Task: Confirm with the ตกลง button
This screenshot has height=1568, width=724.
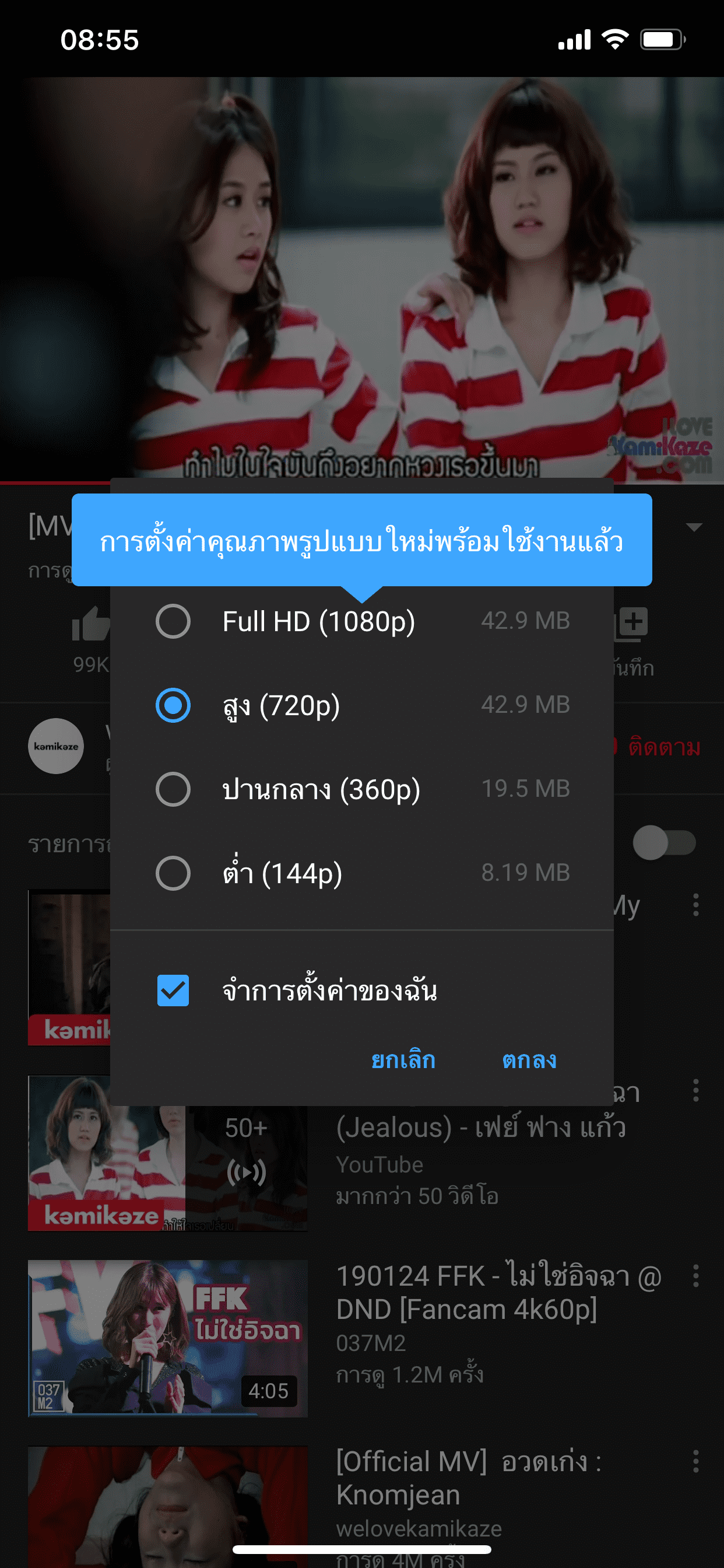Action: (529, 1060)
